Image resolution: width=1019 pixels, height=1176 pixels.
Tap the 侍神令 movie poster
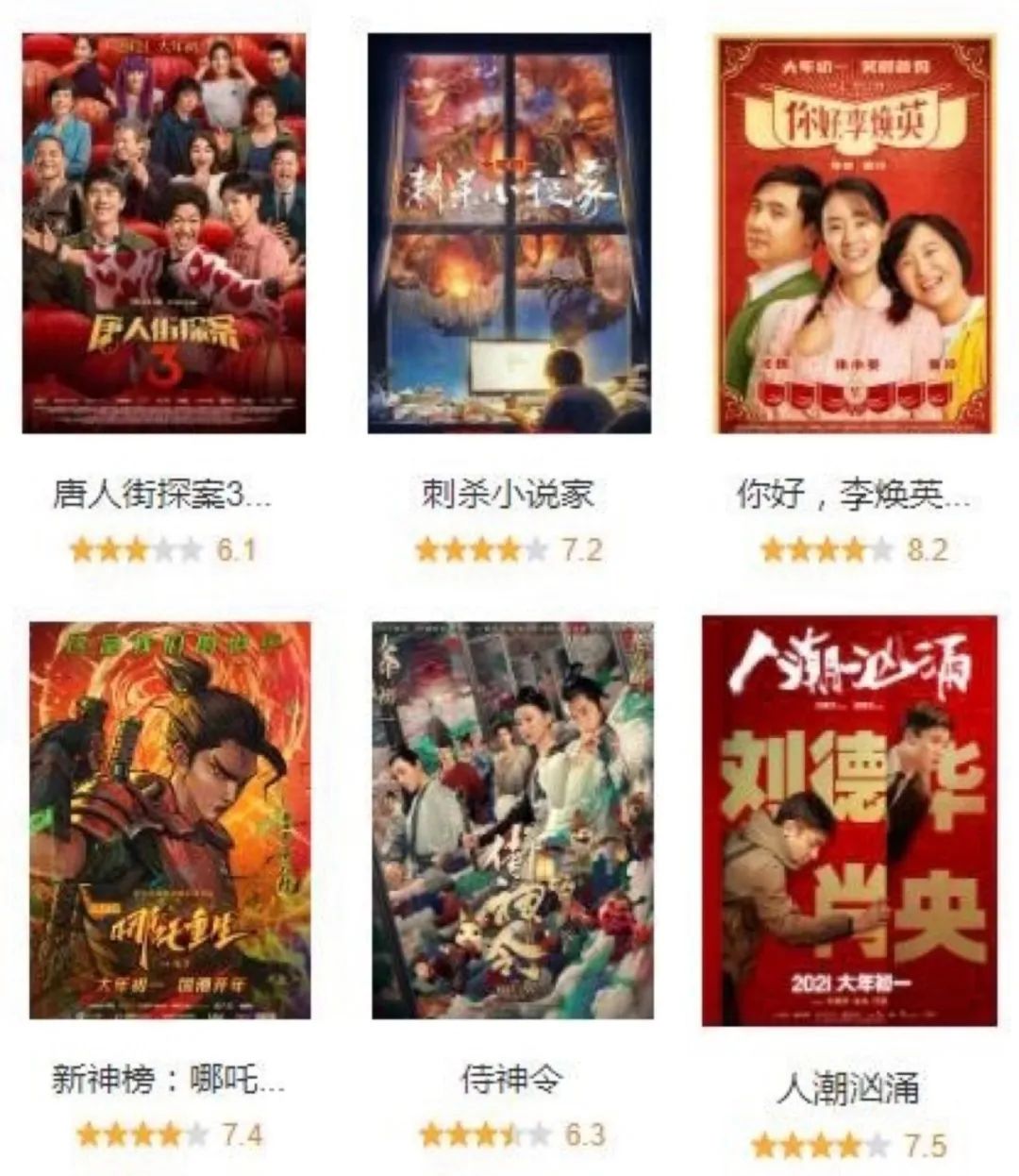coord(512,819)
